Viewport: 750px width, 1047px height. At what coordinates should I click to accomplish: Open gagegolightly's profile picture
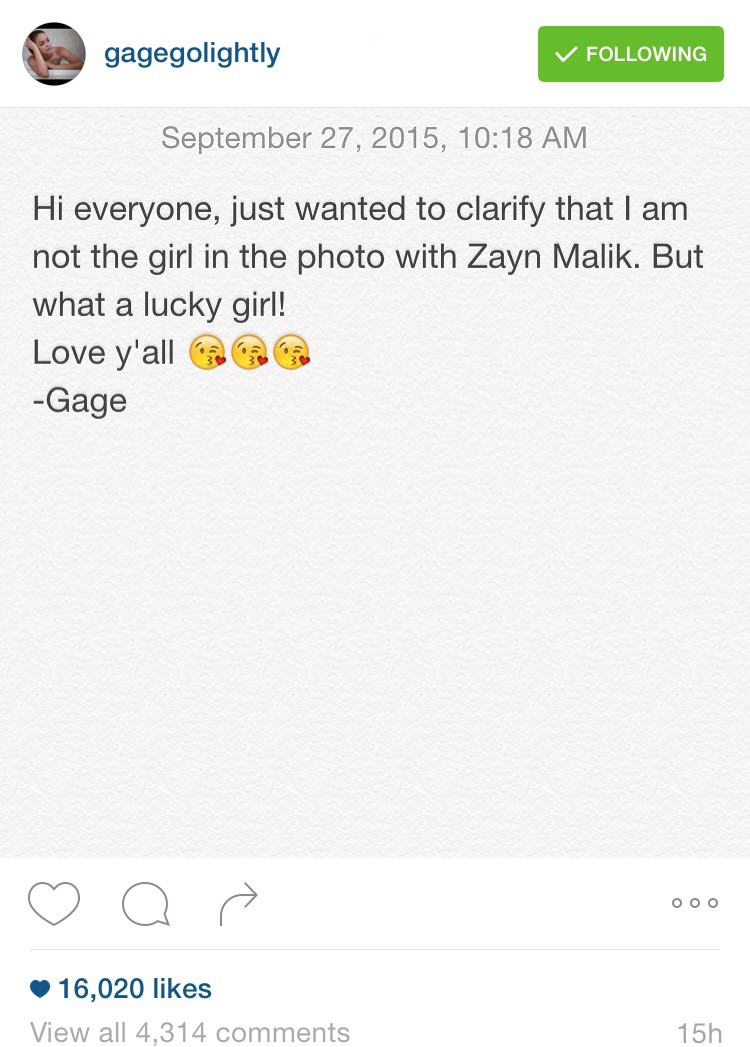point(53,54)
